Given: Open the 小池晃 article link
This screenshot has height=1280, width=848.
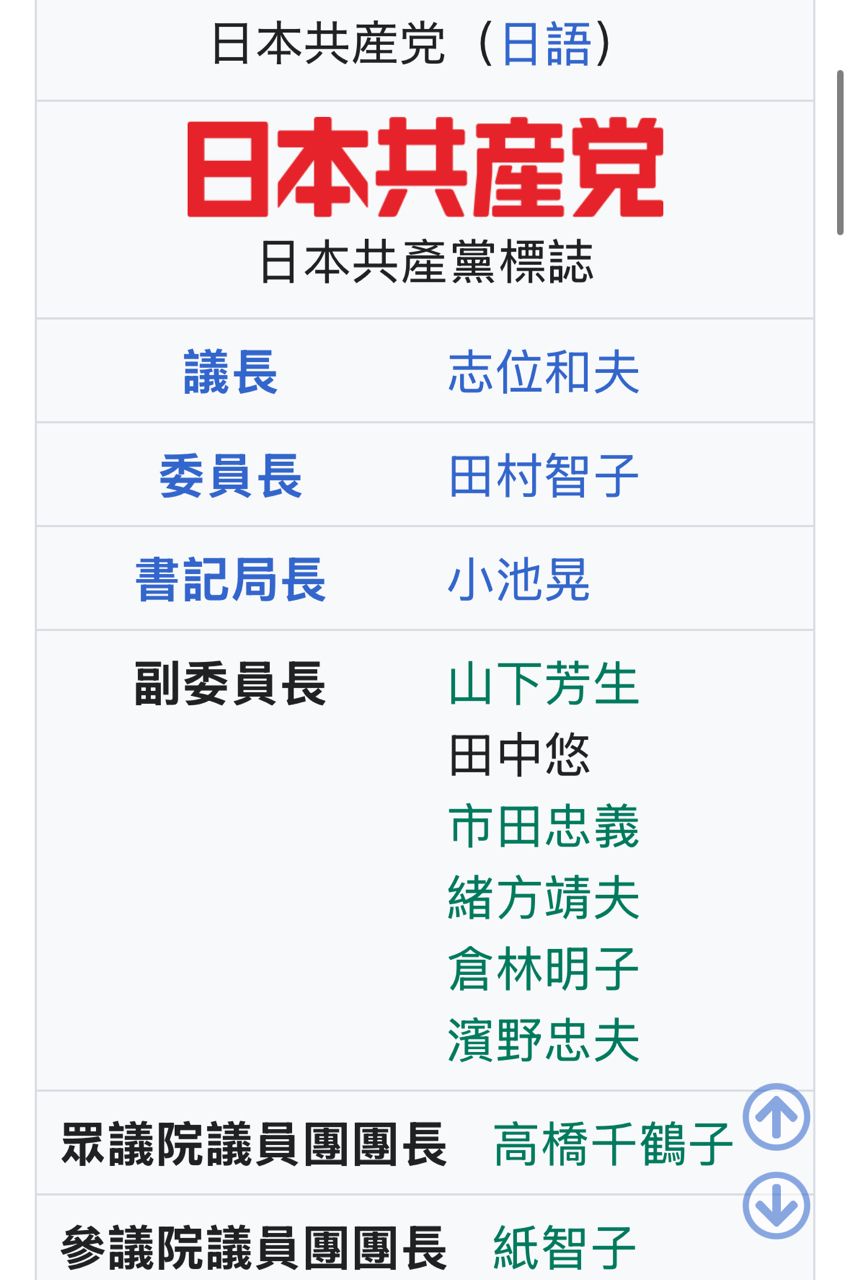Looking at the screenshot, I should point(519,581).
